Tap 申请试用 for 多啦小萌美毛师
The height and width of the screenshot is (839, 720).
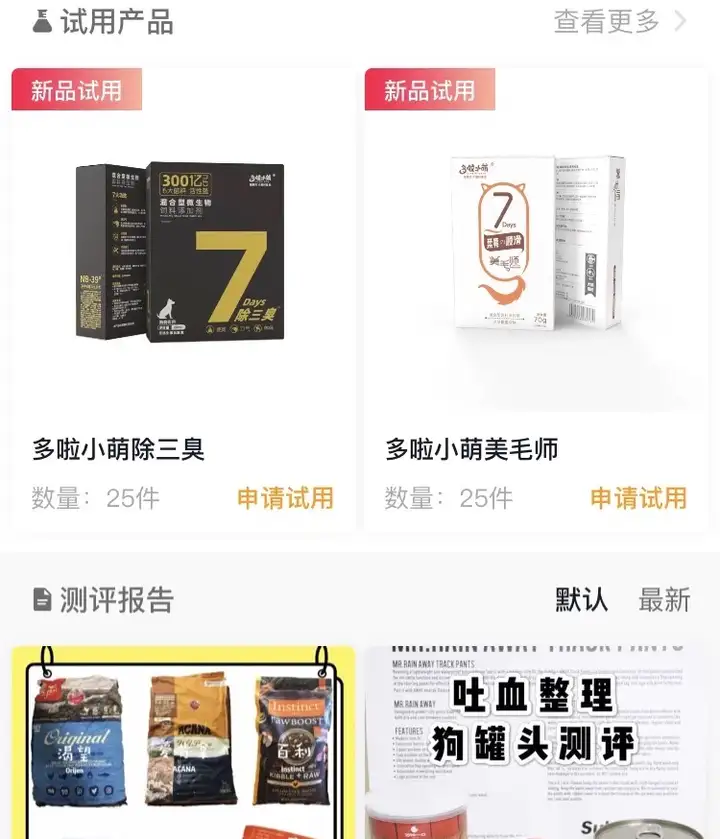pos(638,498)
